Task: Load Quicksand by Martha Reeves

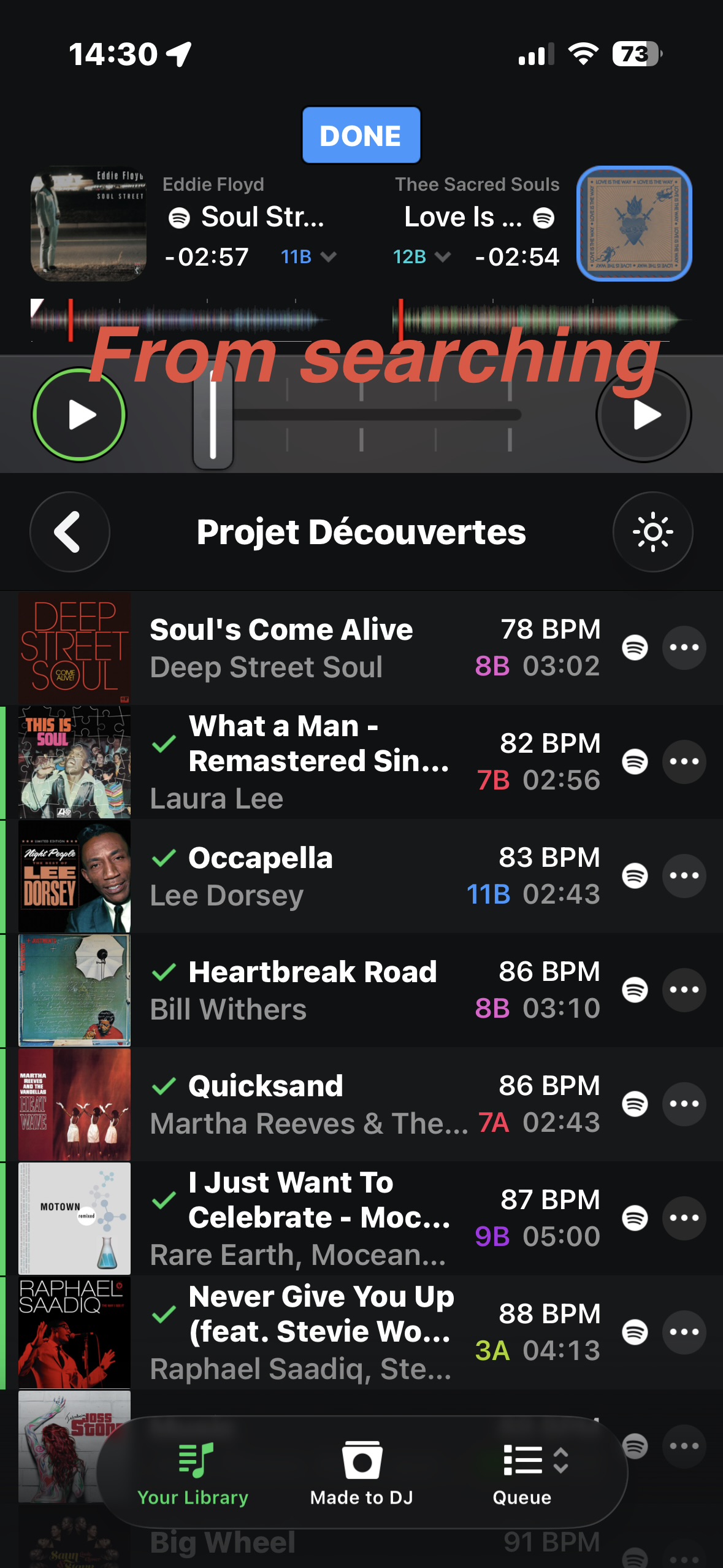Action: [307, 1104]
